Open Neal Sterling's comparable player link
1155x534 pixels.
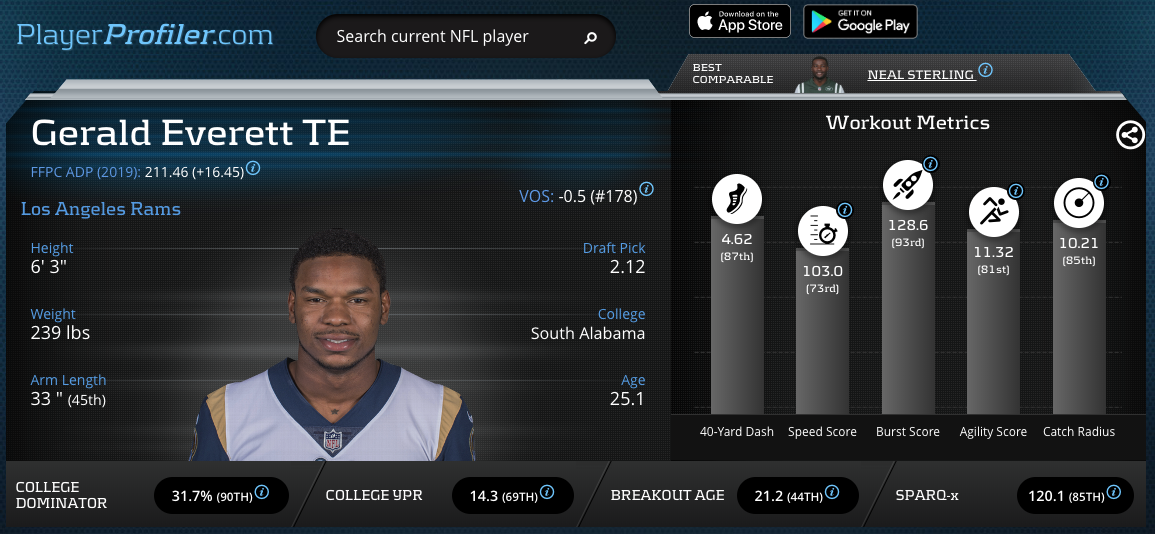click(920, 74)
